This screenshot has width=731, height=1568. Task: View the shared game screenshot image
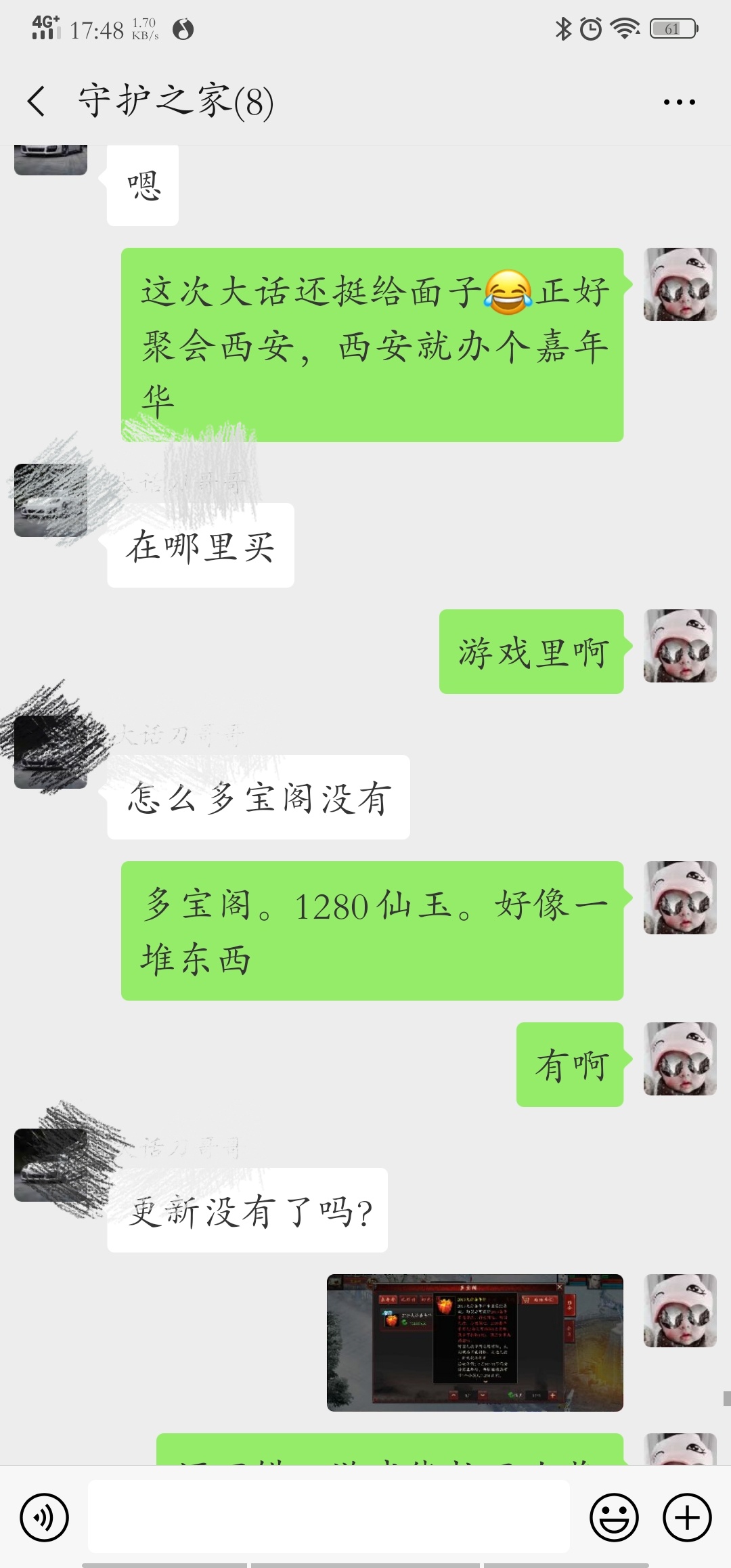click(474, 1343)
